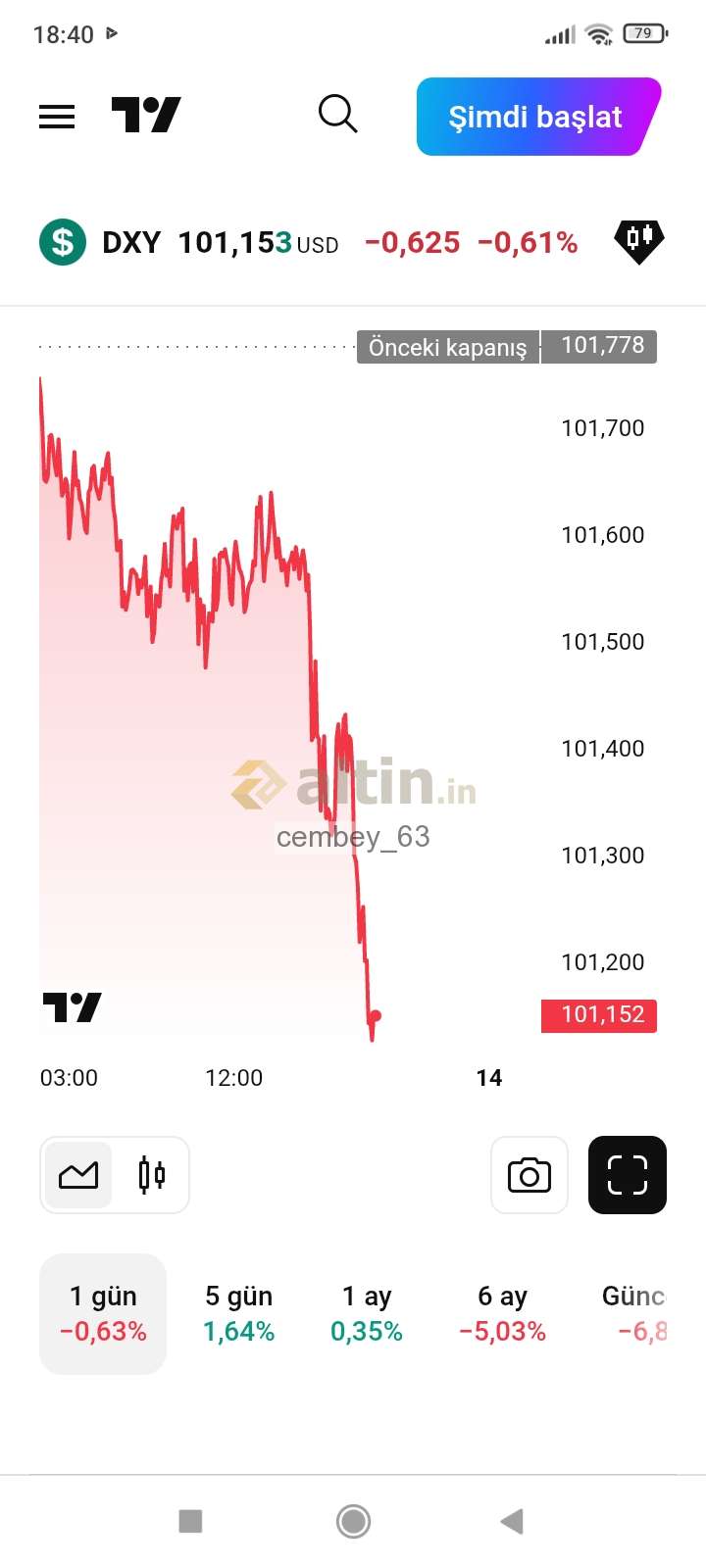This screenshot has width=706, height=1568.
Task: Open the hamburger menu
Action: point(57,117)
